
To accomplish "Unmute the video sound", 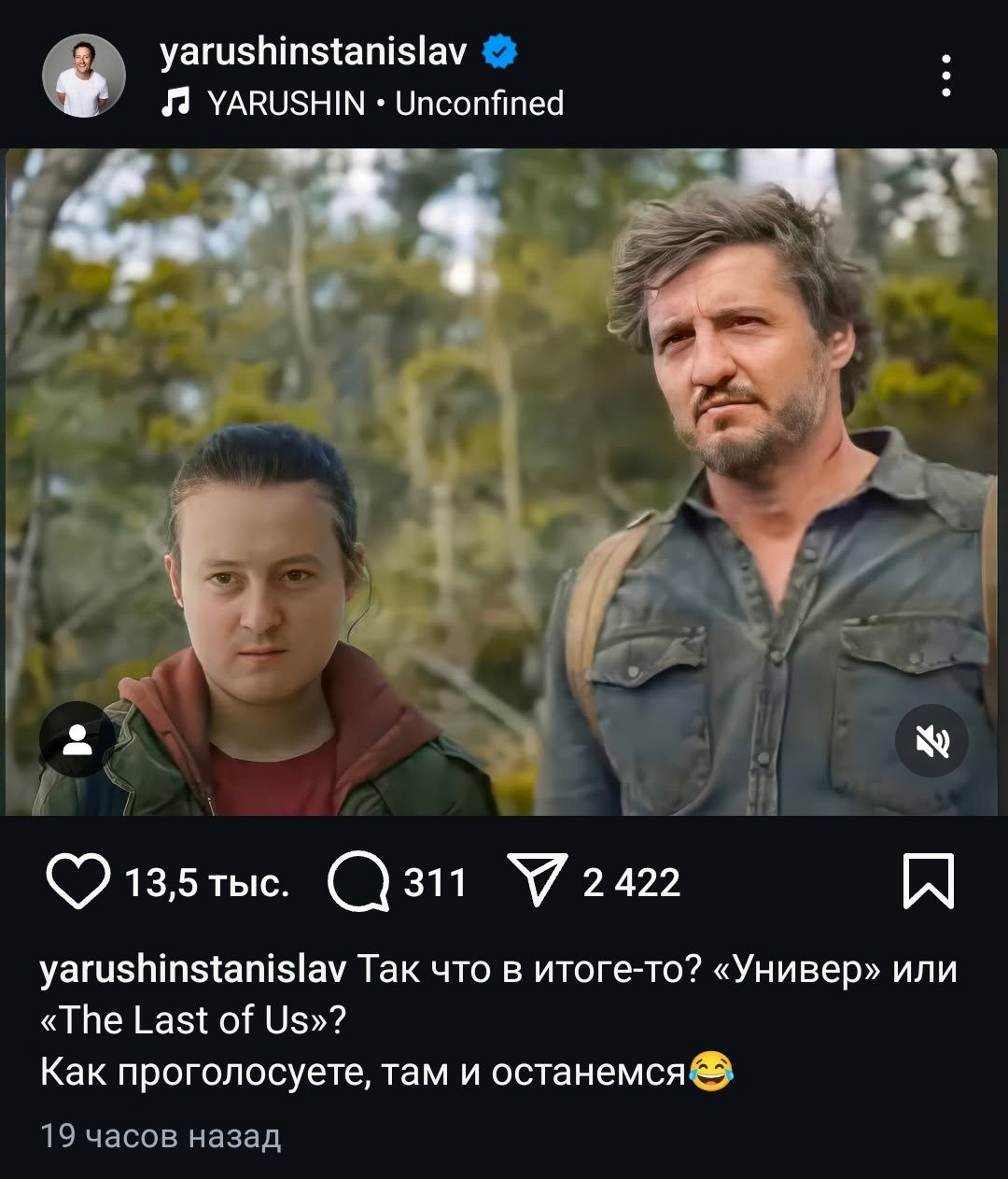I will tap(931, 742).
